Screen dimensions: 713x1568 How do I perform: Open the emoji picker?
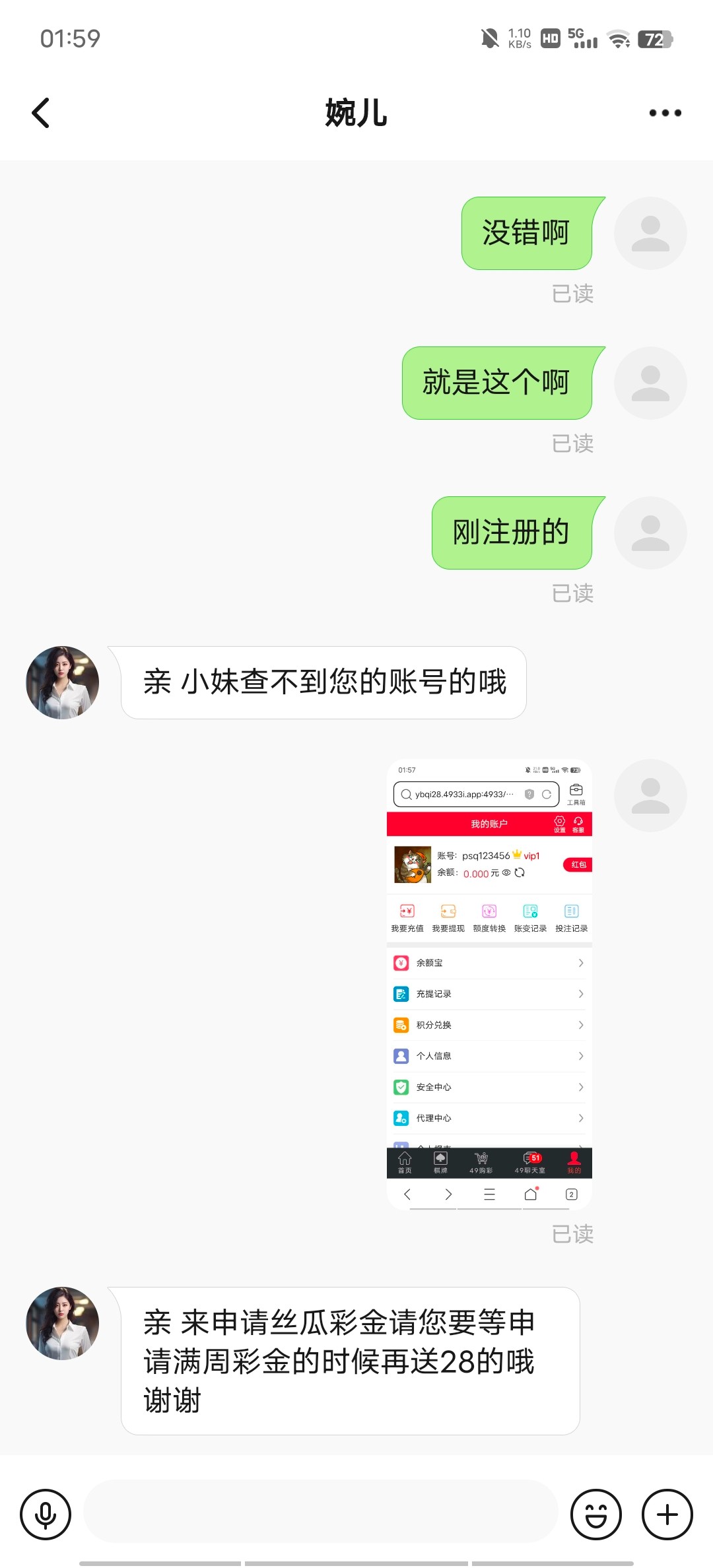click(x=596, y=1514)
